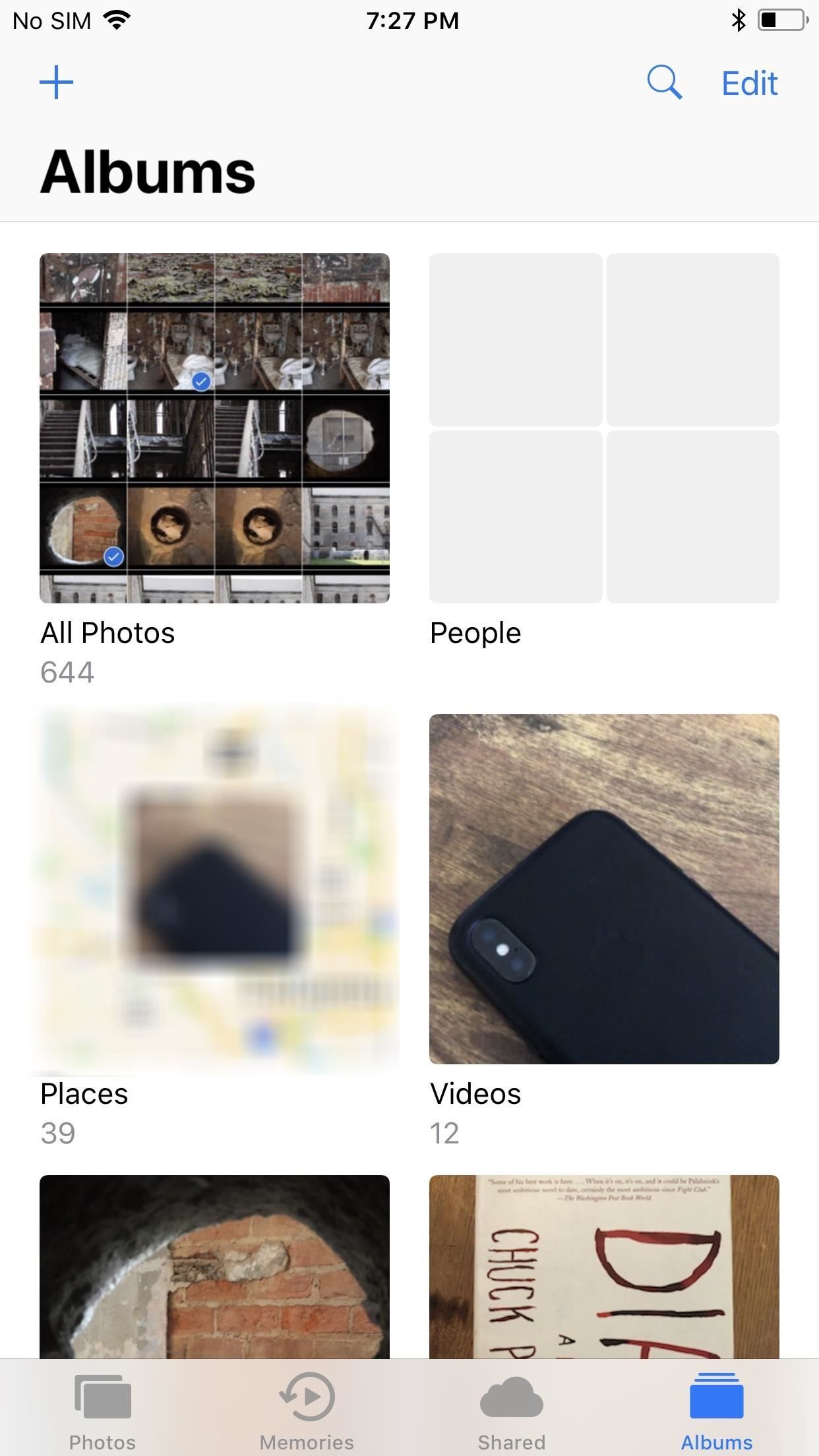Tap the Bluetooth icon in status bar

739,20
